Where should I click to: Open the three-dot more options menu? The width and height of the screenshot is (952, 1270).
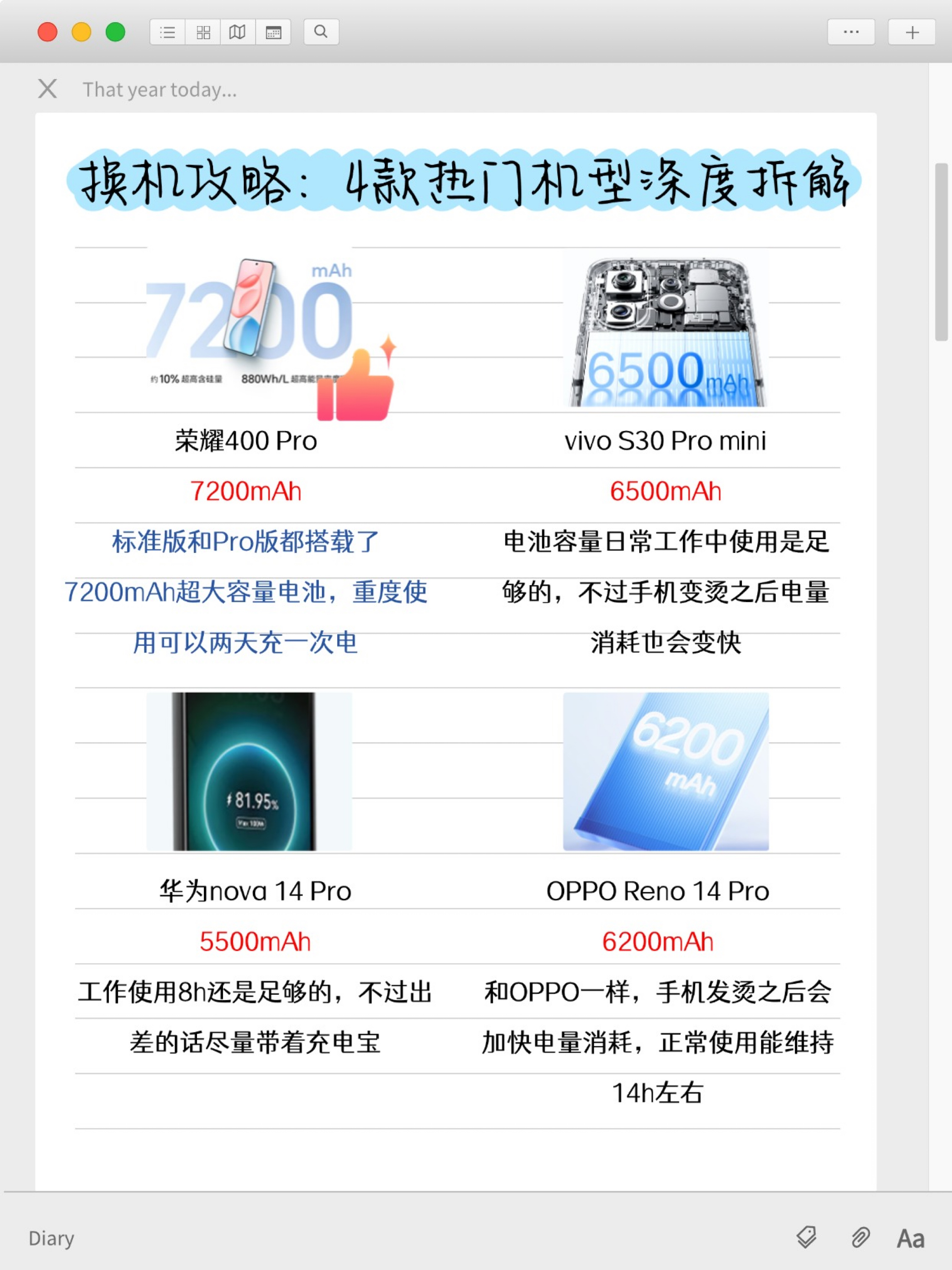pos(851,32)
